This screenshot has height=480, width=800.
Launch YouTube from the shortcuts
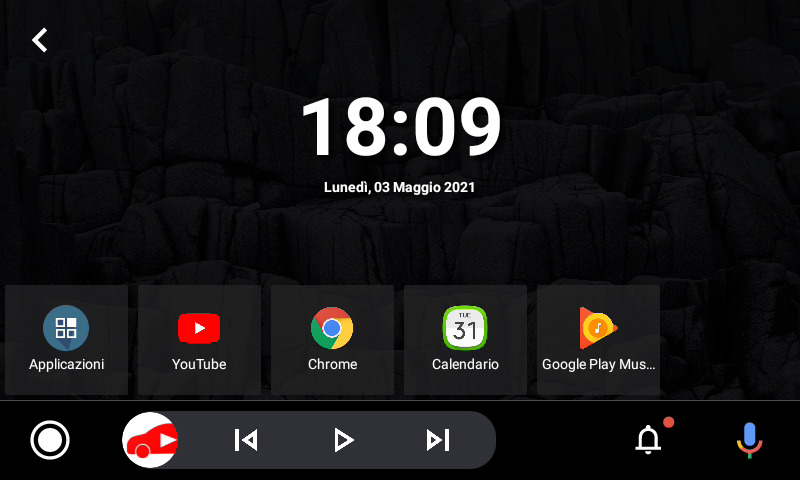point(199,339)
